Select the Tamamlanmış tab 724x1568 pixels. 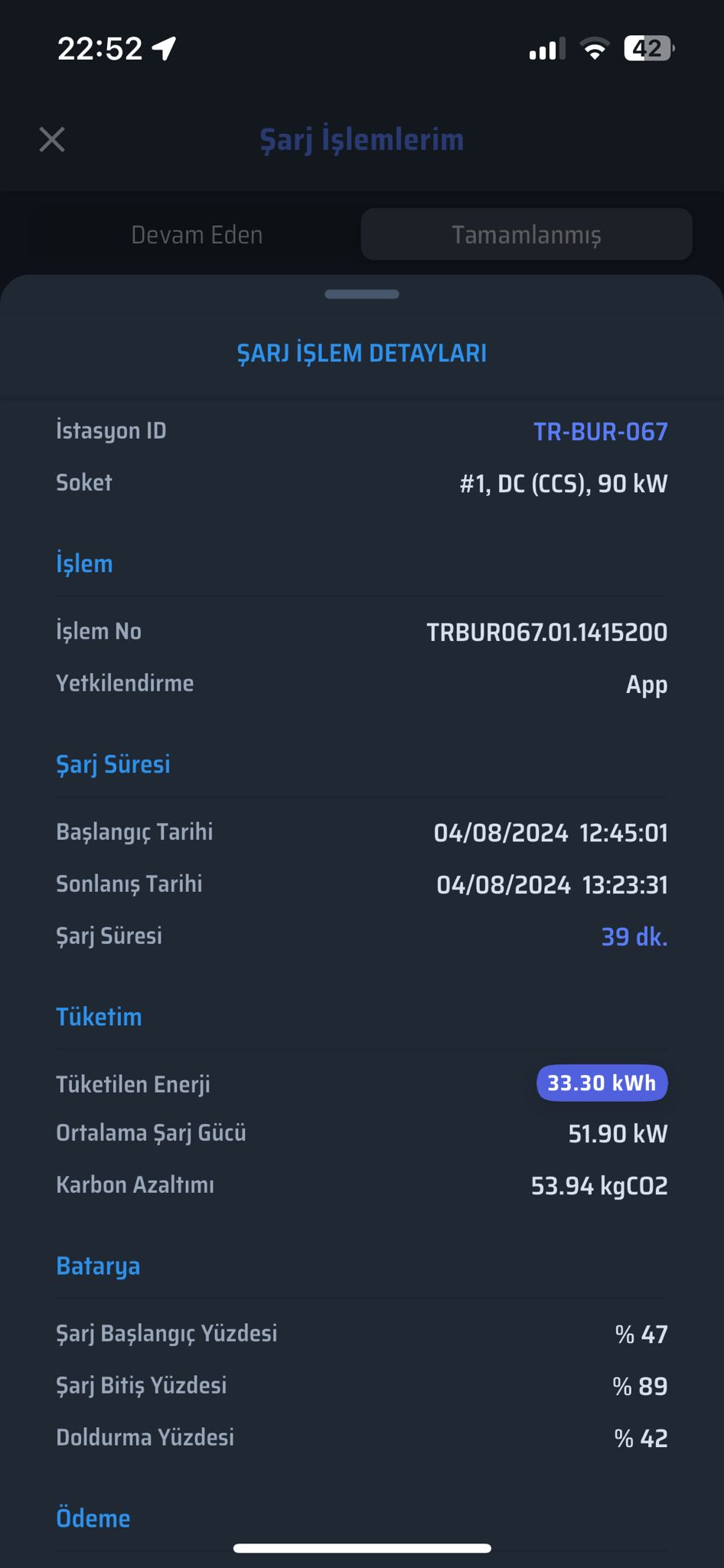point(527,234)
